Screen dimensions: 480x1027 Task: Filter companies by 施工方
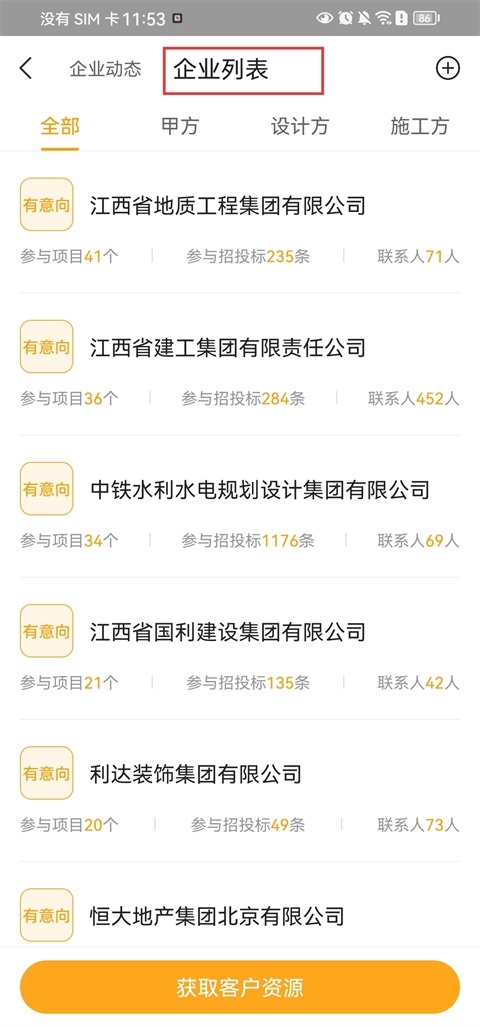pyautogui.click(x=420, y=126)
